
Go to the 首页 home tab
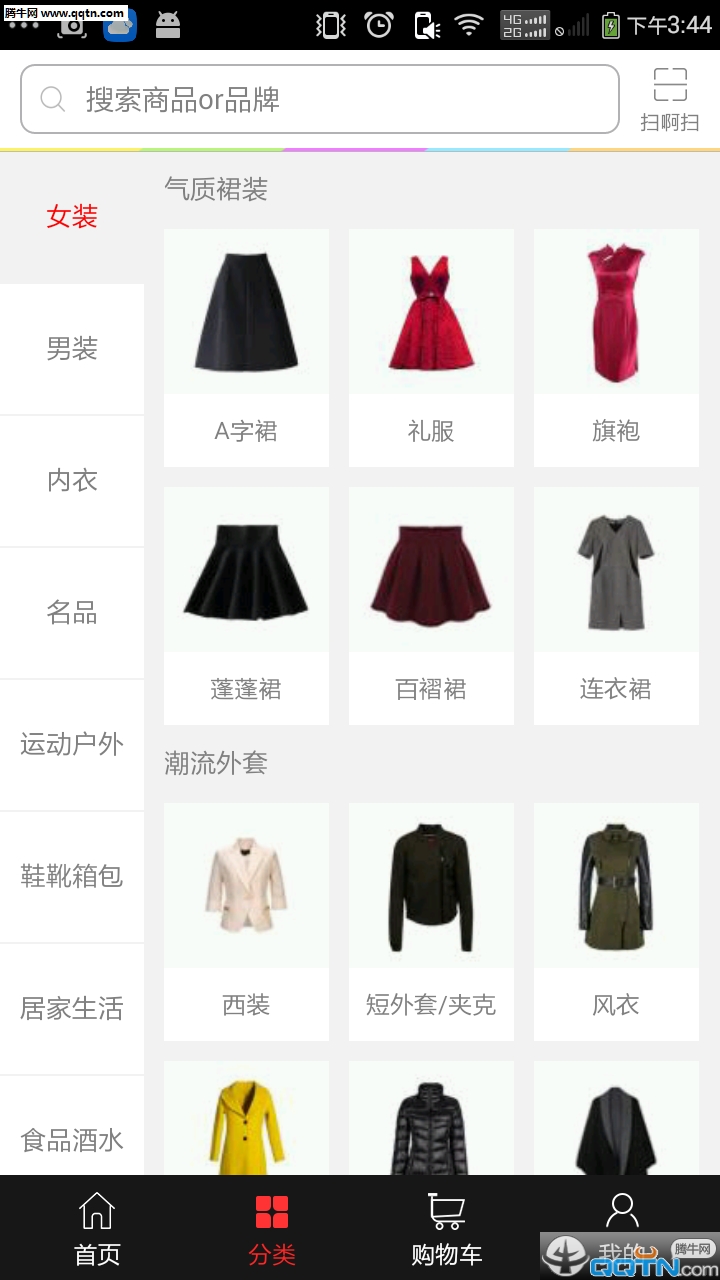tap(97, 1228)
